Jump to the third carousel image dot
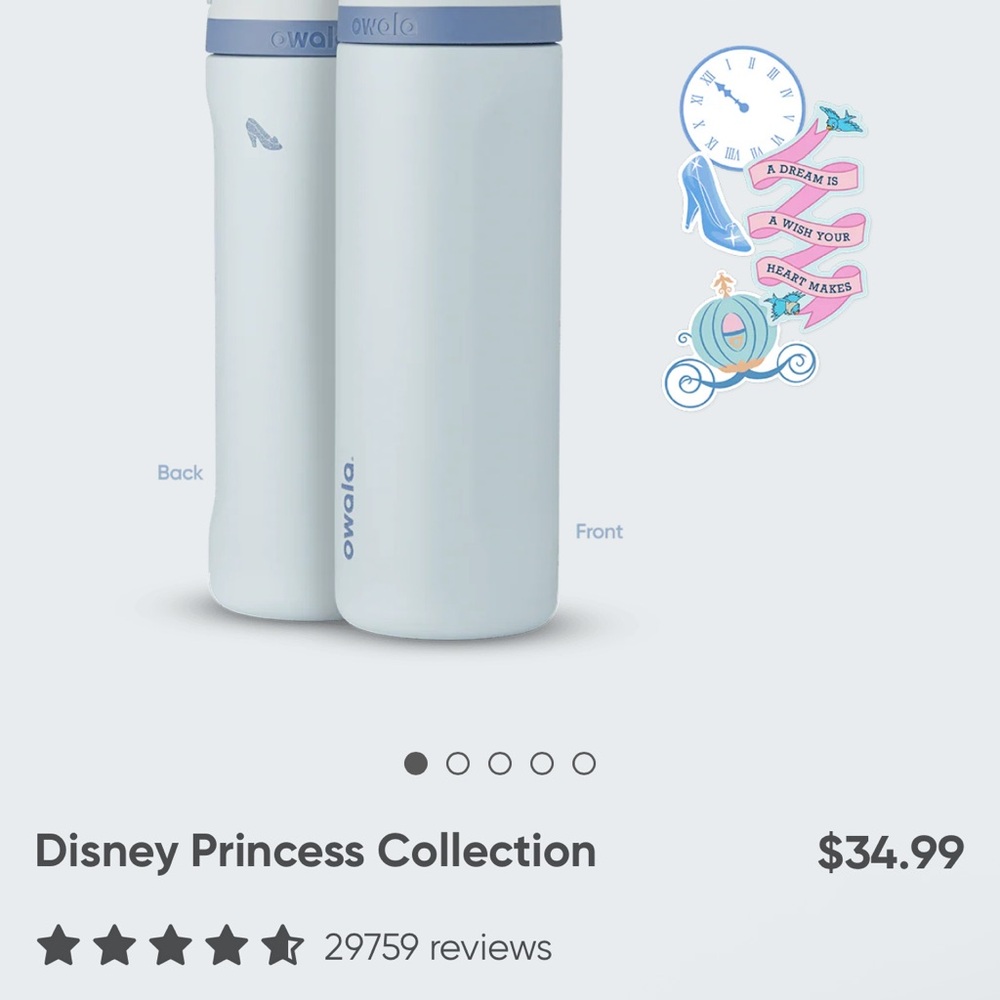This screenshot has width=1000, height=1000. 500,764
